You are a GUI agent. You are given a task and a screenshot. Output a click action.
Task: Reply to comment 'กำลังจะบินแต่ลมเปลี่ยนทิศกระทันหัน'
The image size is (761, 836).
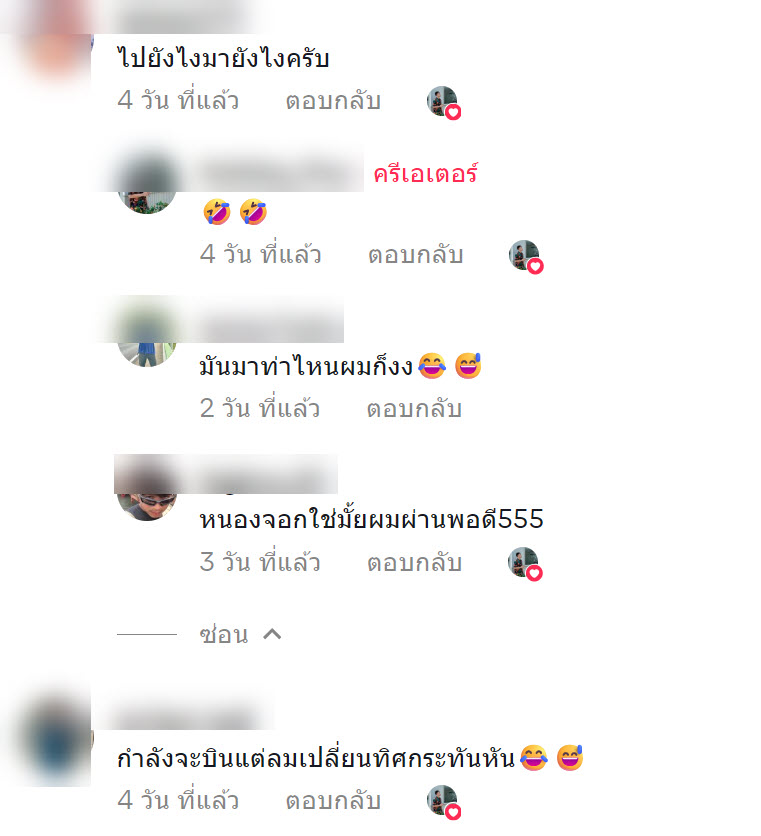tap(333, 800)
